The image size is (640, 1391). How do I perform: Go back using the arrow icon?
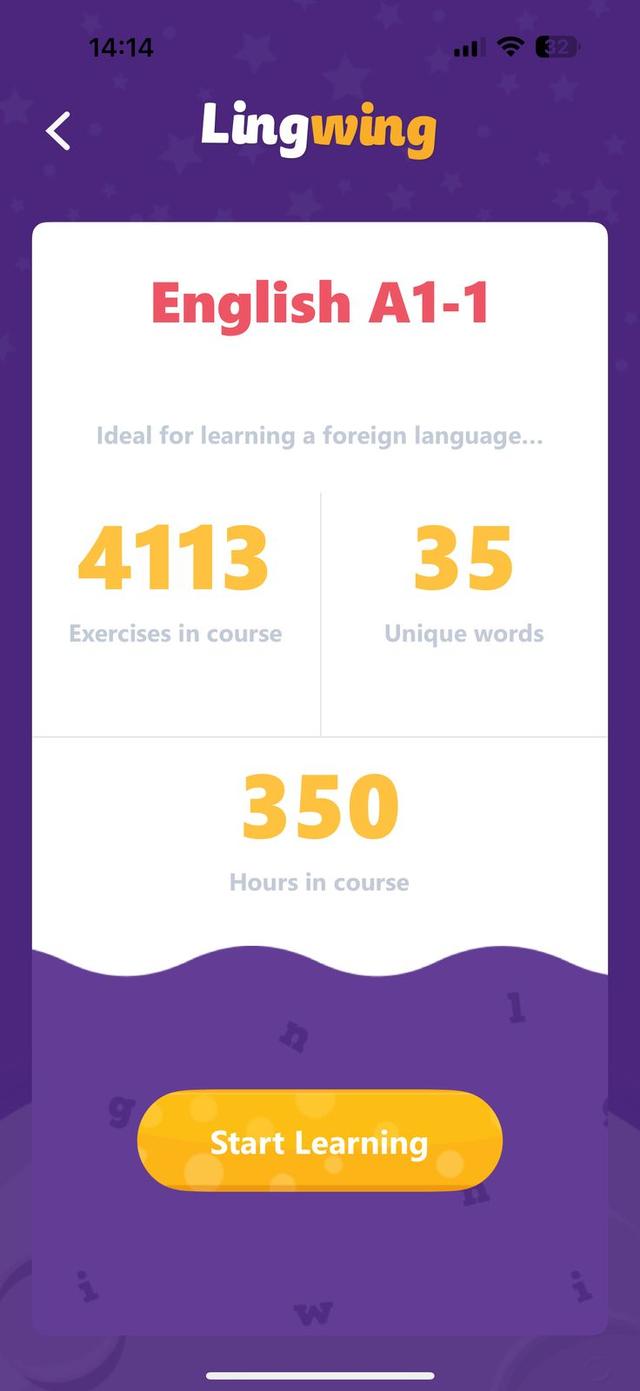[x=58, y=131]
